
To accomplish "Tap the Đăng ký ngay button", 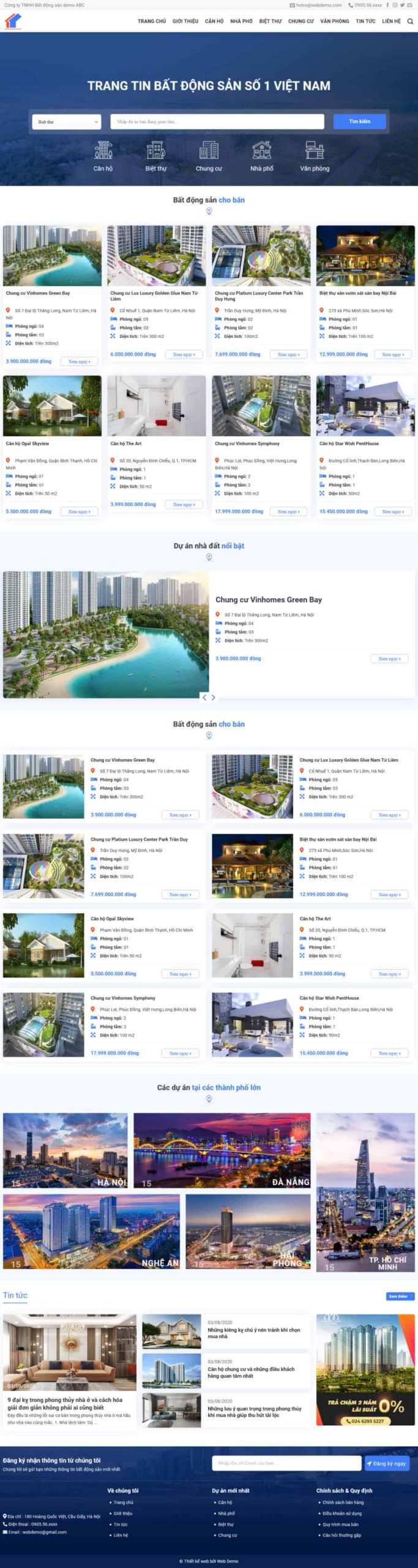I will pyautogui.click(x=387, y=1463).
